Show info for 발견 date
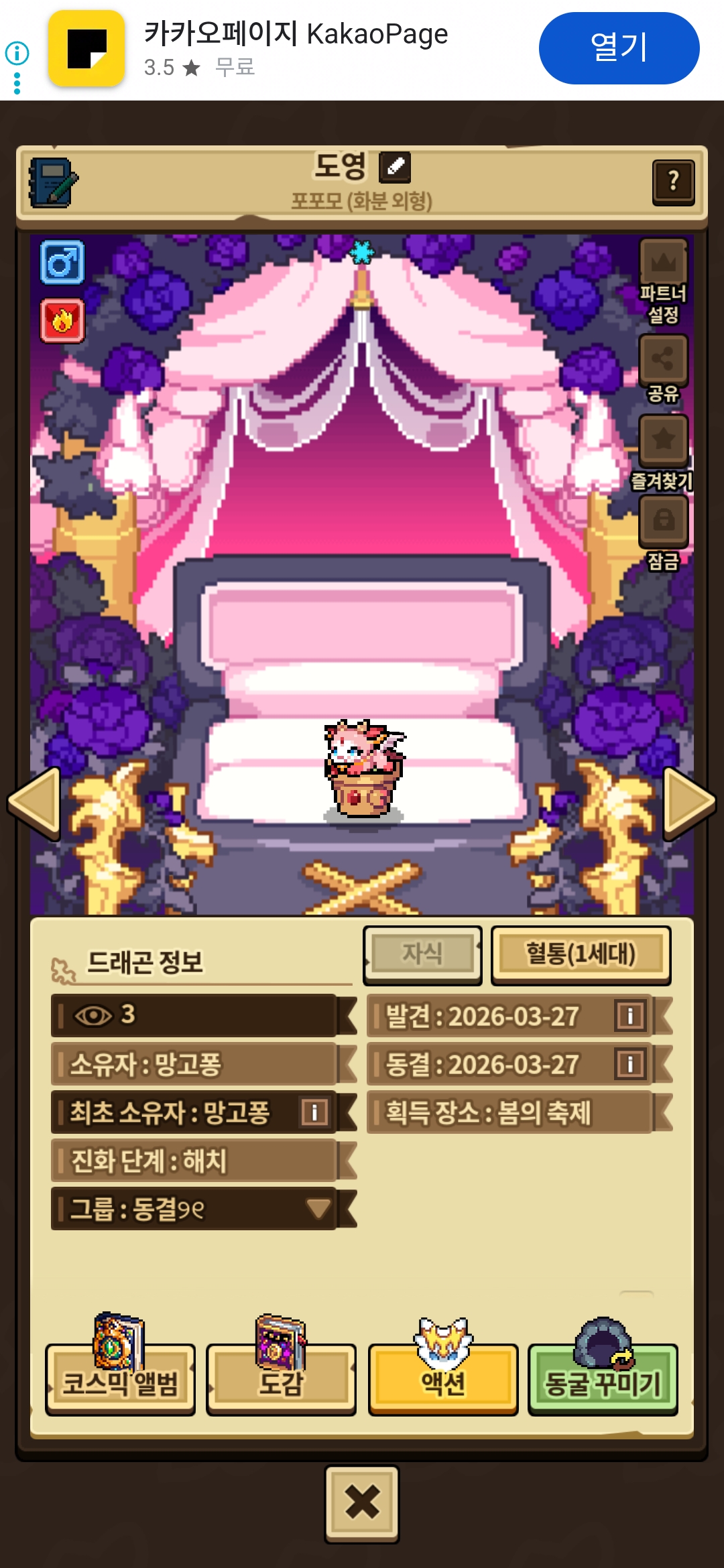Image resolution: width=724 pixels, height=1568 pixels. (629, 1016)
